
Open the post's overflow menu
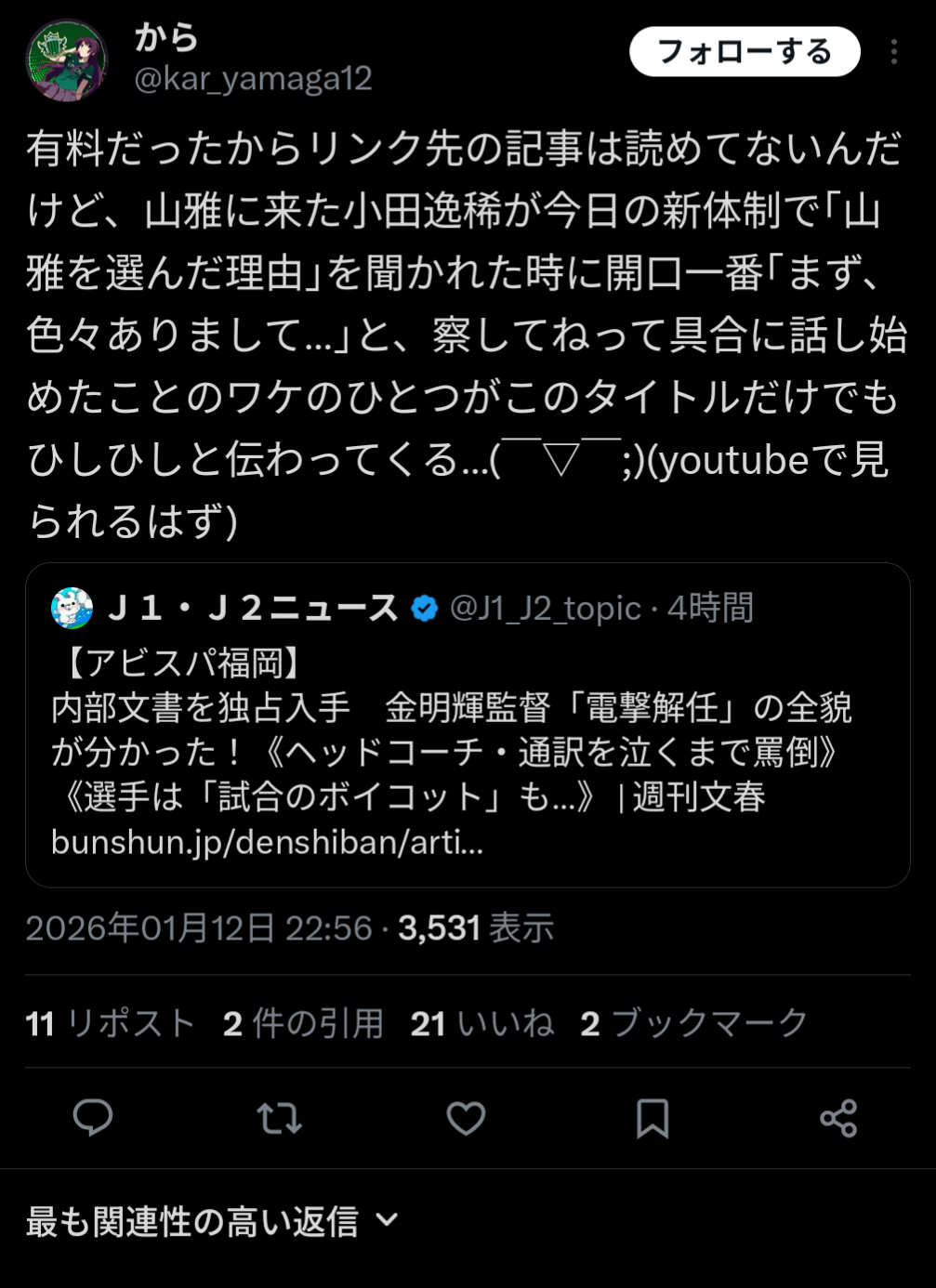893,52
